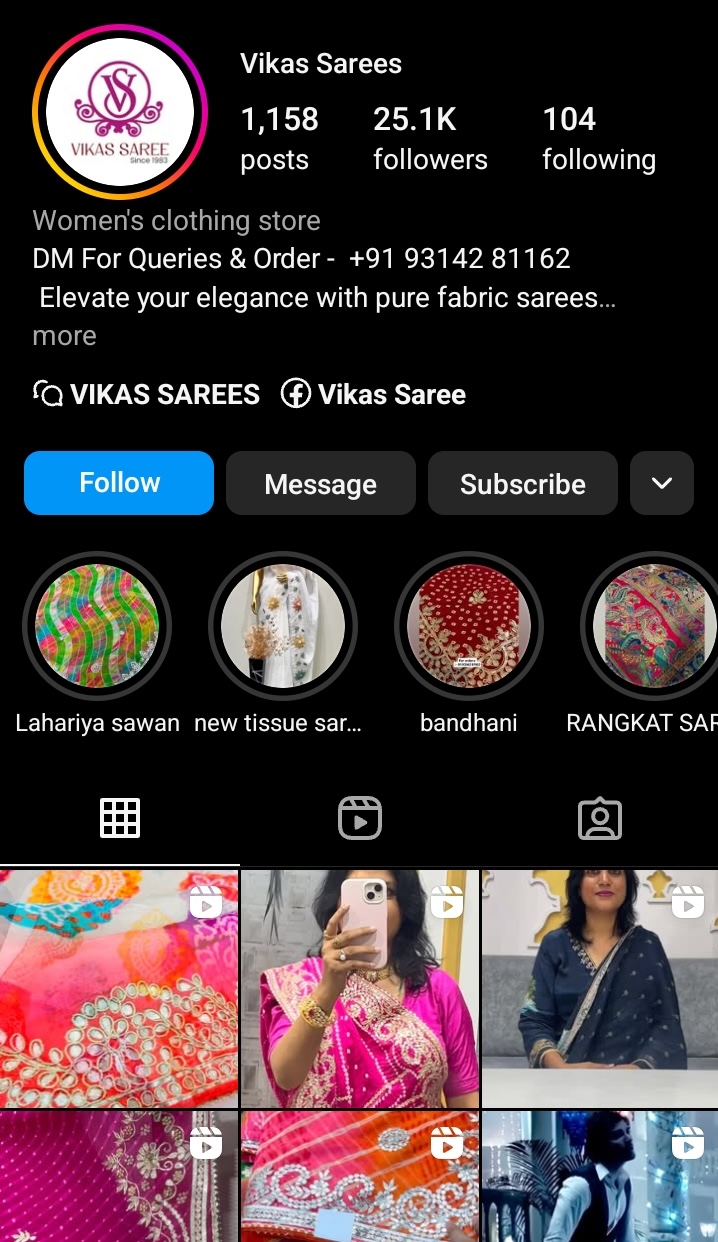Viewport: 718px width, 1242px height.
Task: Open the 104 following list
Action: [598, 138]
